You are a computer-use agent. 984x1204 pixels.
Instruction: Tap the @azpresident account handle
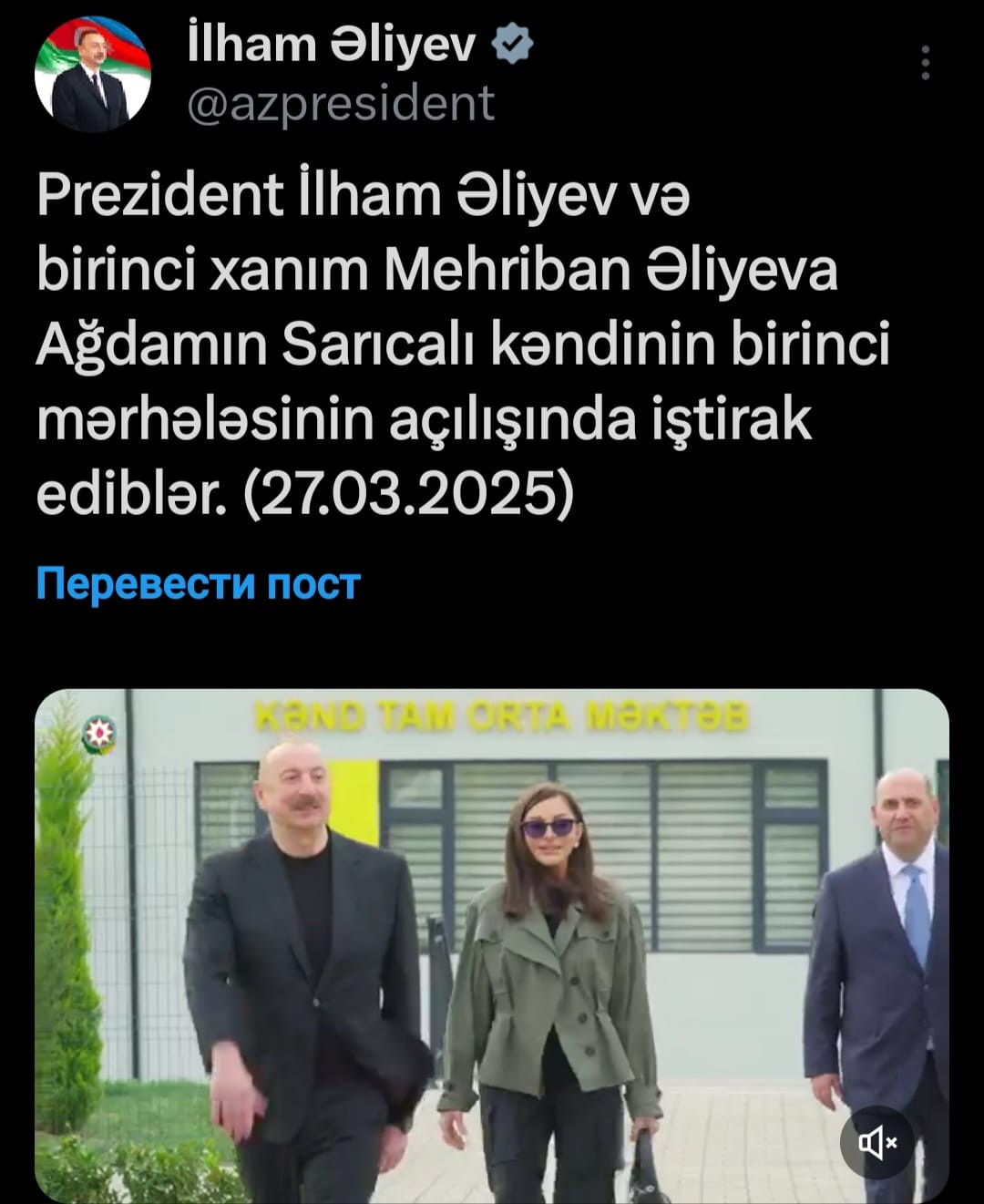point(340,103)
